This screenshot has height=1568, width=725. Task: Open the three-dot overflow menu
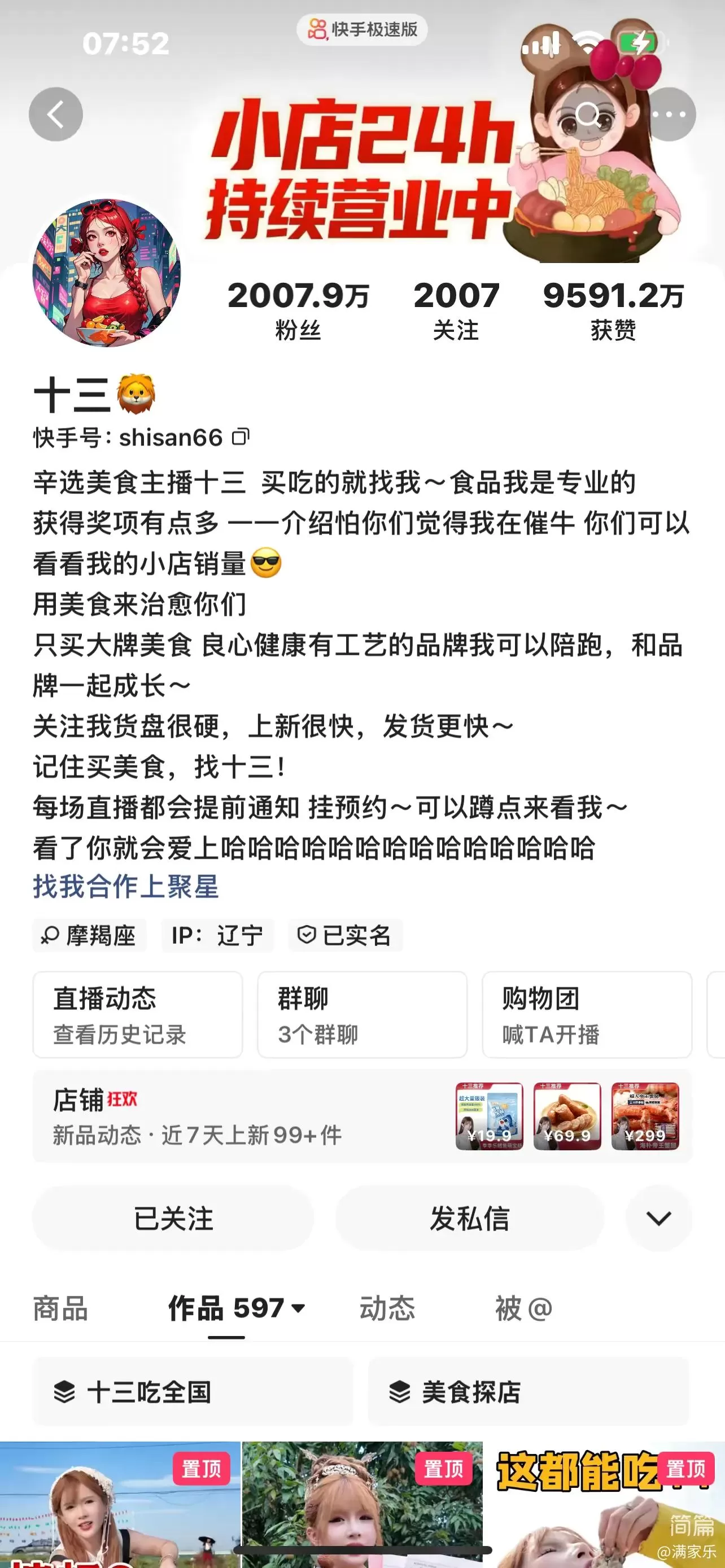[669, 115]
